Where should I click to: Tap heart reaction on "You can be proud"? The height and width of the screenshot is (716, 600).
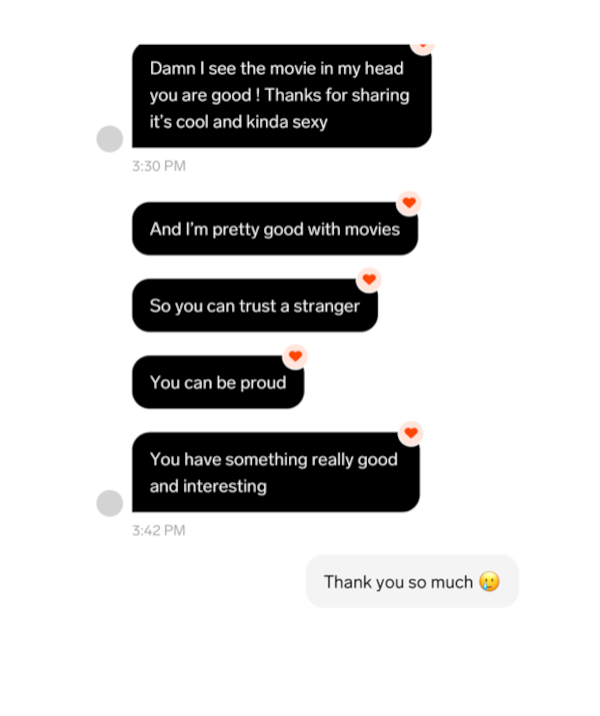tap(294, 356)
